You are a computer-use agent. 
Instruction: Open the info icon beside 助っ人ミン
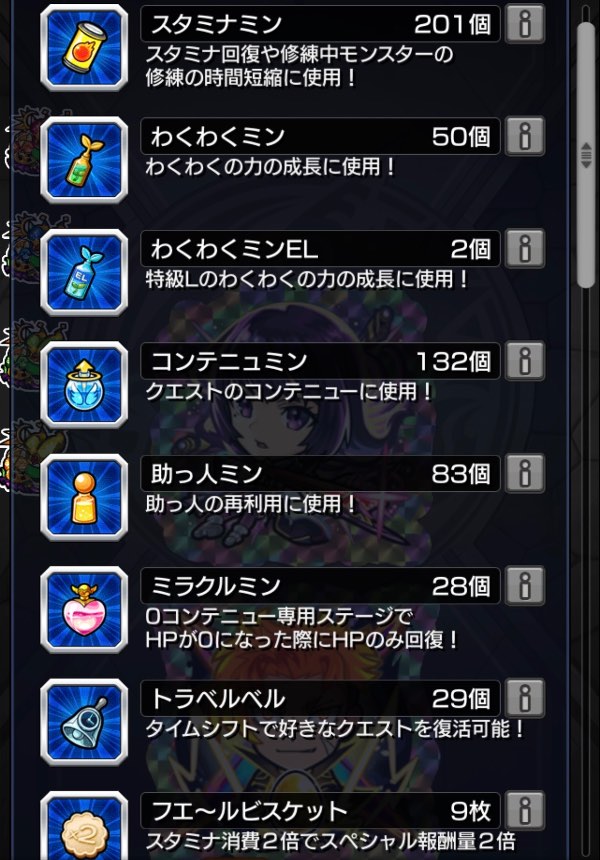pyautogui.click(x=524, y=472)
